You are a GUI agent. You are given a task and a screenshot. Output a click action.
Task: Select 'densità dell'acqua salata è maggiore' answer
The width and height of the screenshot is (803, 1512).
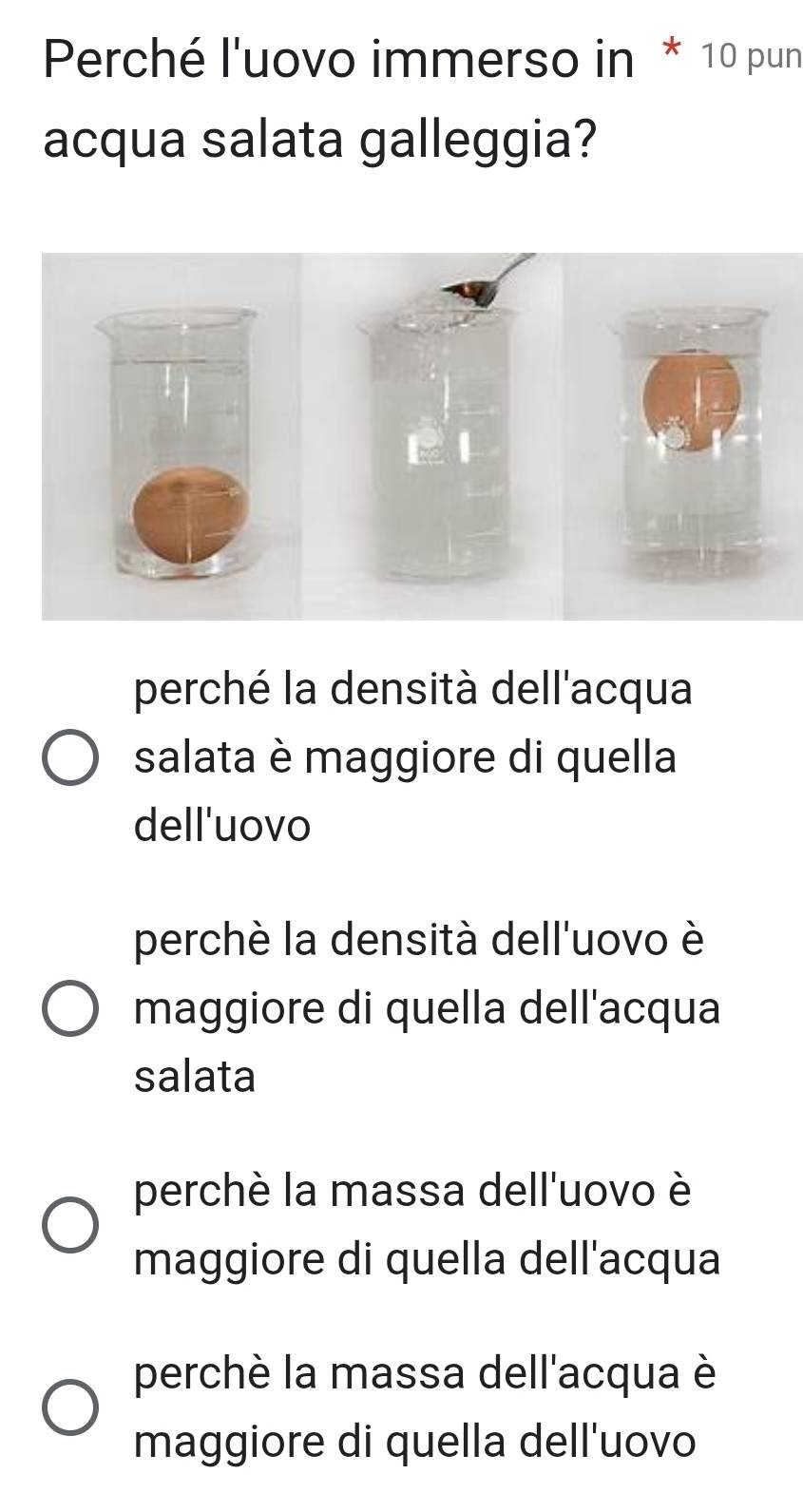pos(69,758)
